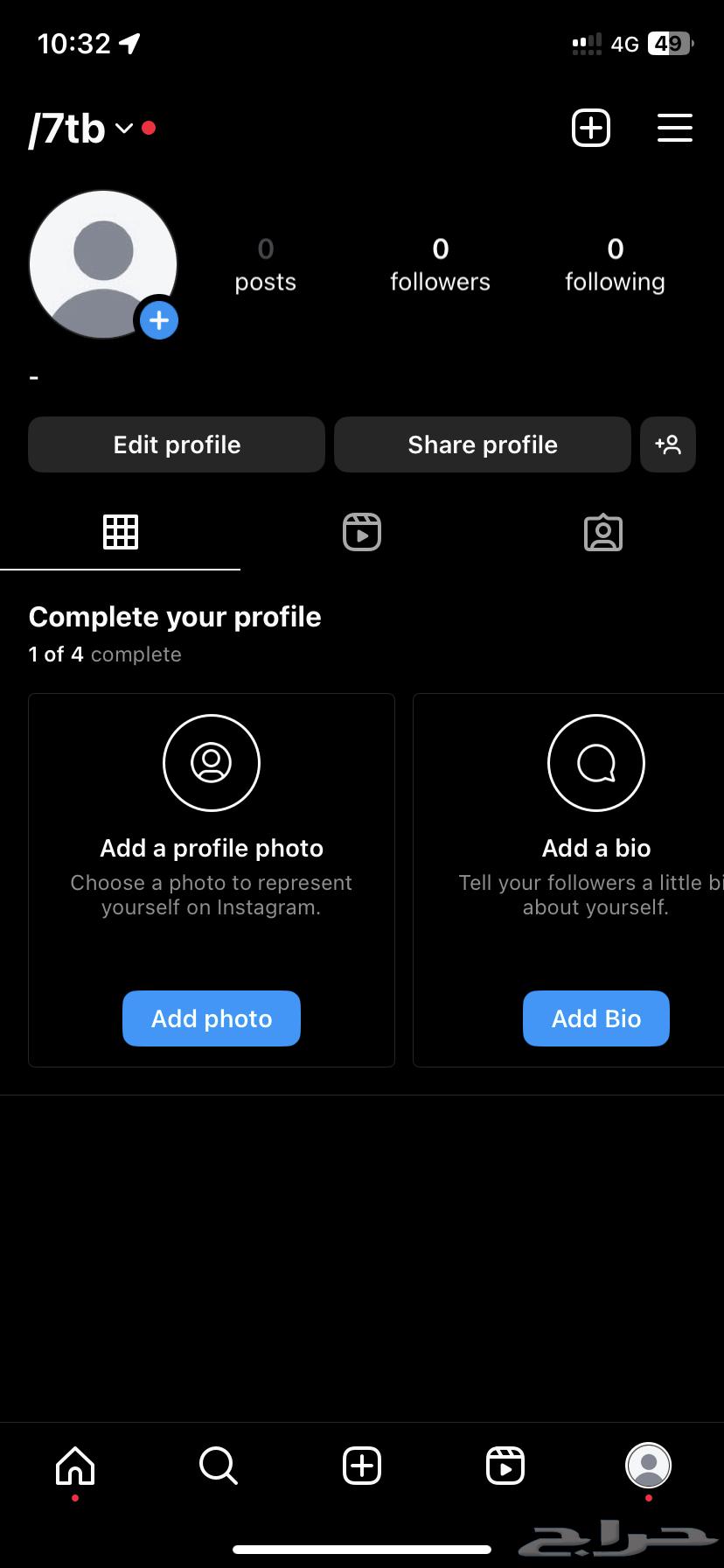Open Search in bottom navigation
The image size is (724, 1568).
[x=218, y=1465]
